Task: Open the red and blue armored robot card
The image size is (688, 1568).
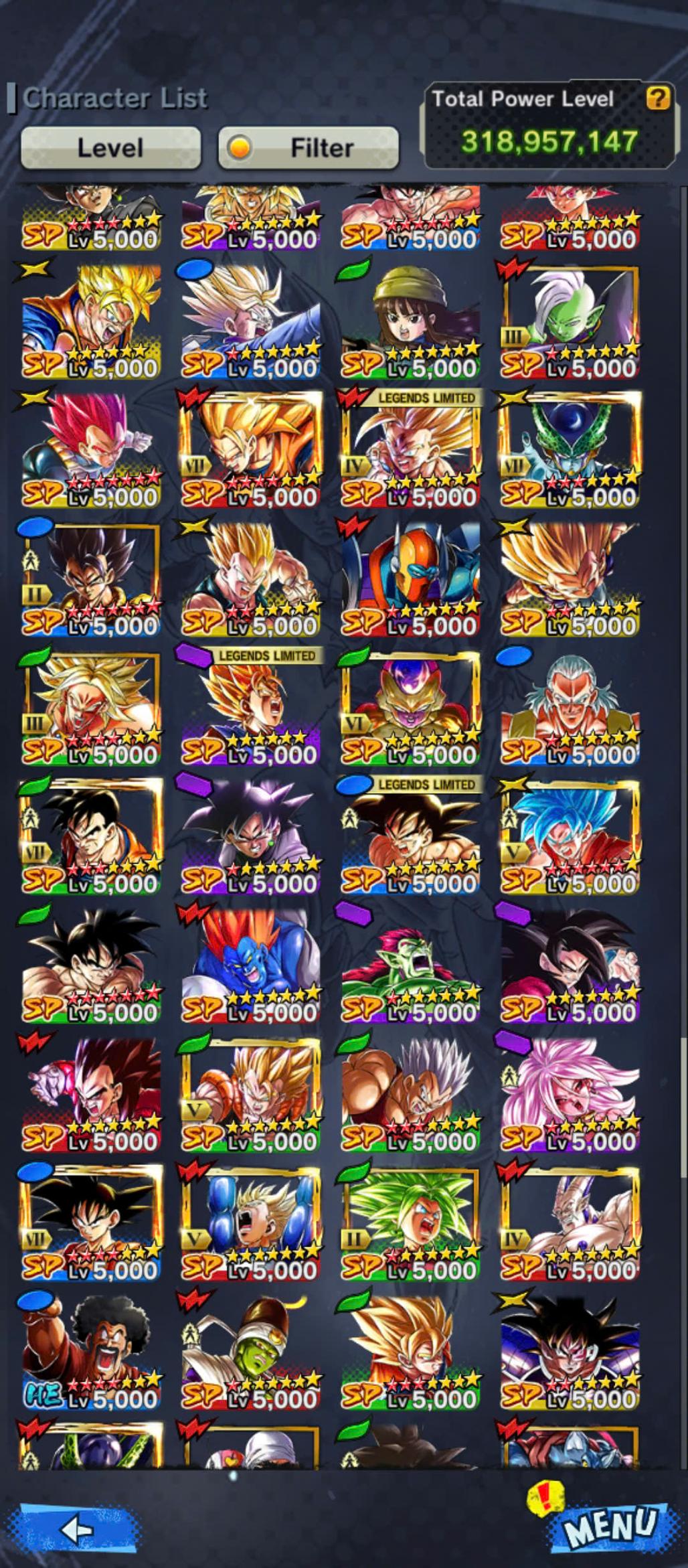Action: point(410,579)
